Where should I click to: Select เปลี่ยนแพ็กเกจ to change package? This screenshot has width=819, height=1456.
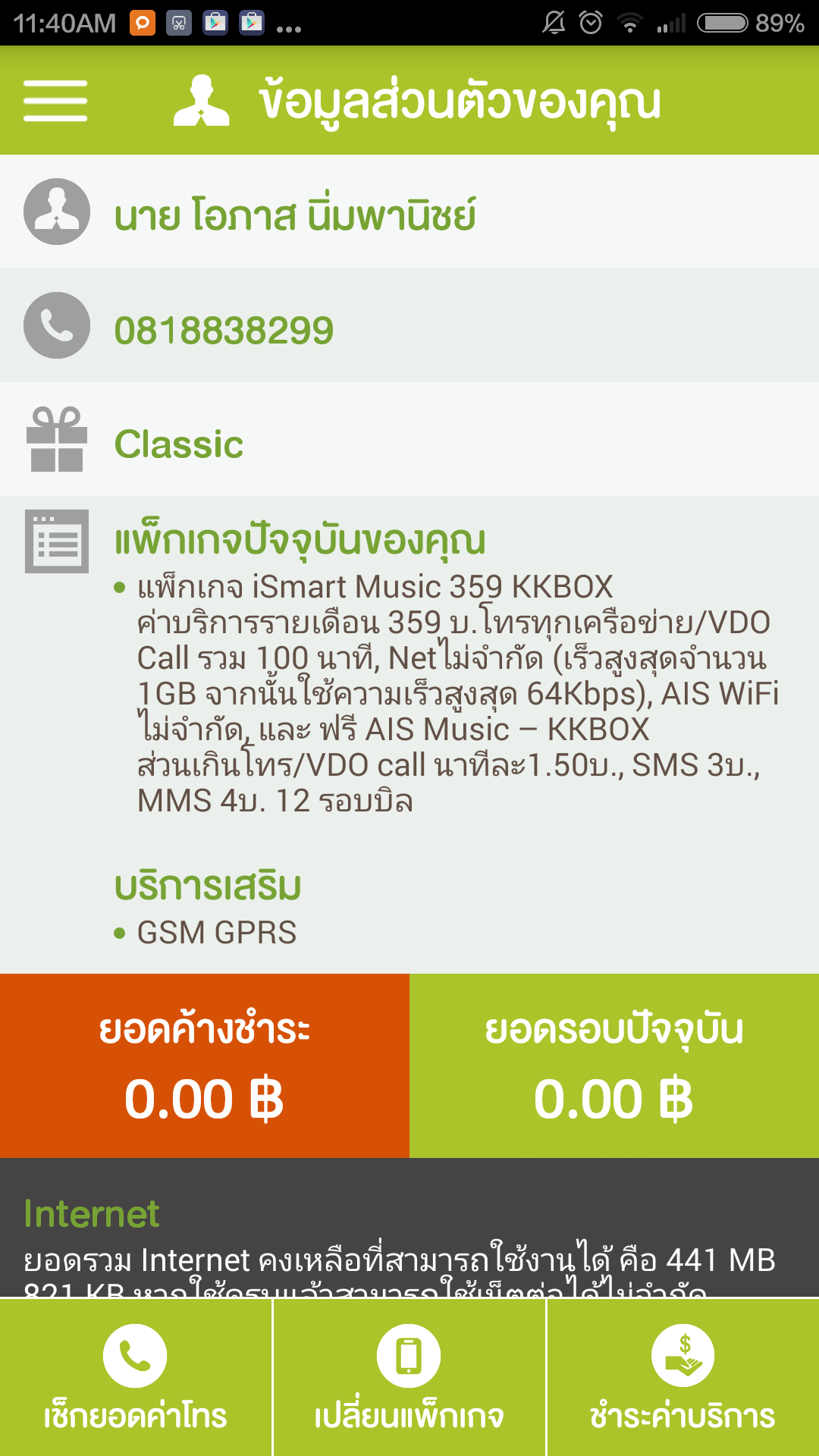point(409,1377)
